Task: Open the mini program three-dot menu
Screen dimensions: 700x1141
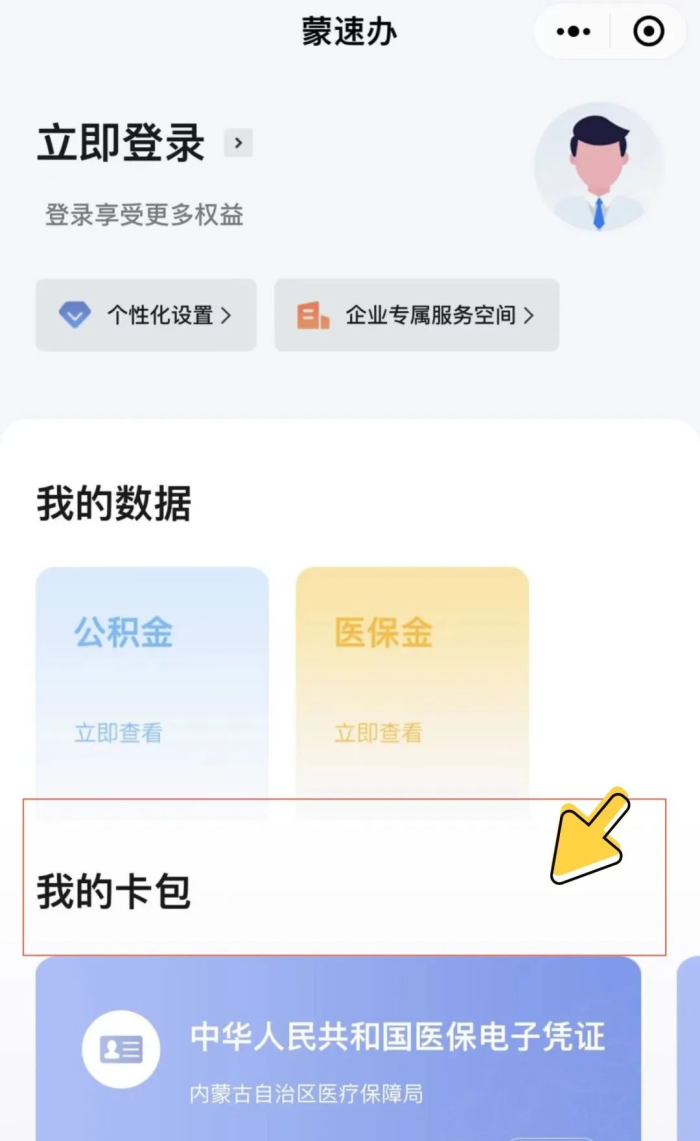Action: pyautogui.click(x=573, y=31)
